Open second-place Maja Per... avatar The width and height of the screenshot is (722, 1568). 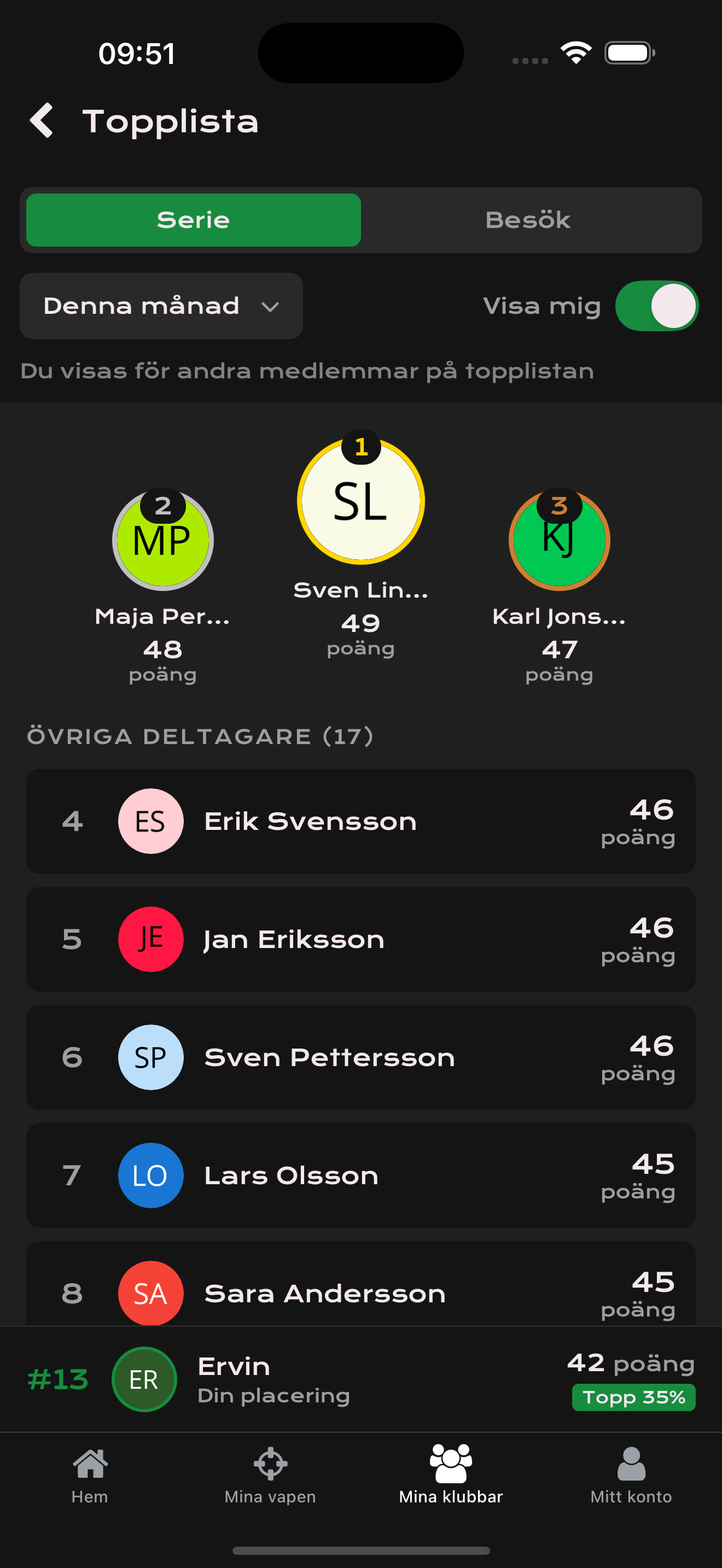point(162,541)
